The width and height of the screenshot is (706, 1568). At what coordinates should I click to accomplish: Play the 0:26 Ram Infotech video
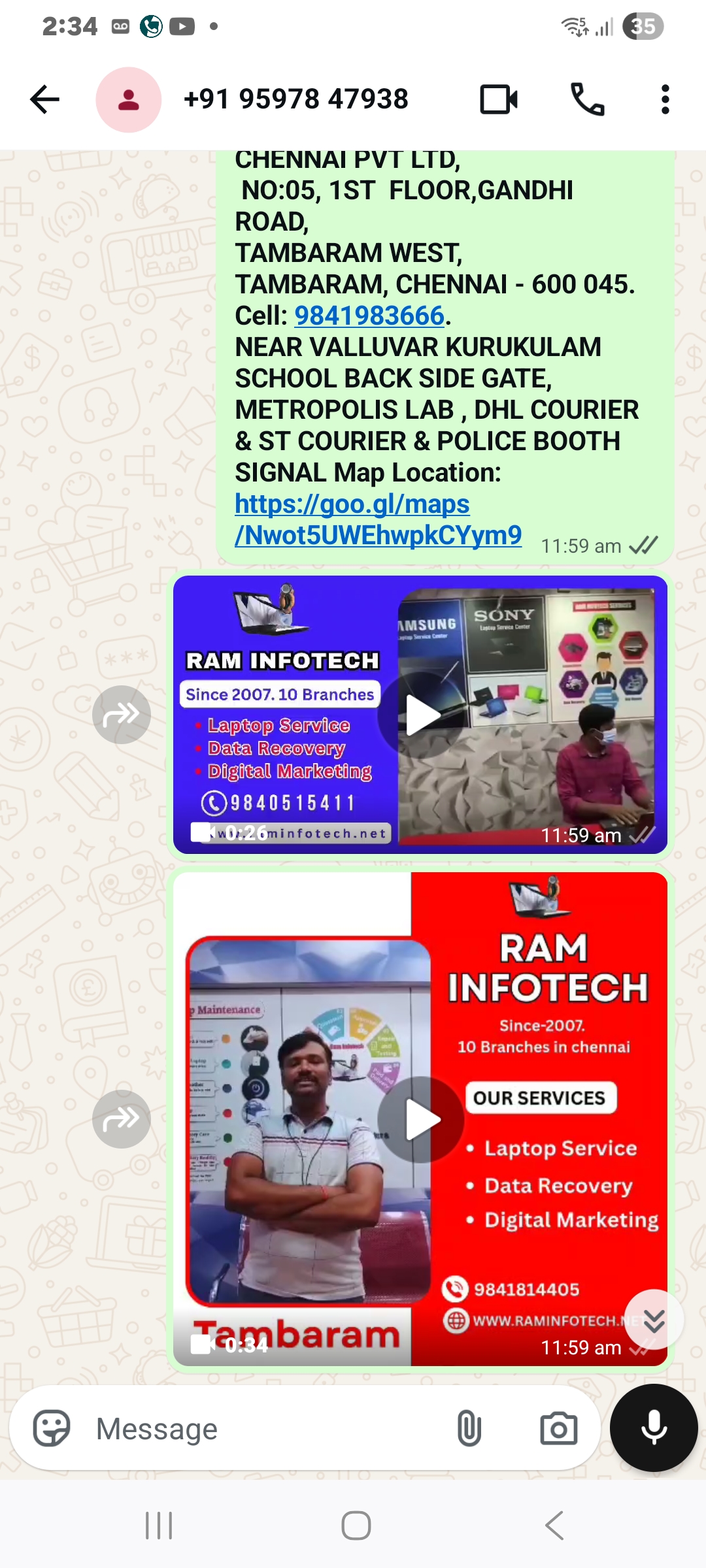pyautogui.click(x=421, y=715)
